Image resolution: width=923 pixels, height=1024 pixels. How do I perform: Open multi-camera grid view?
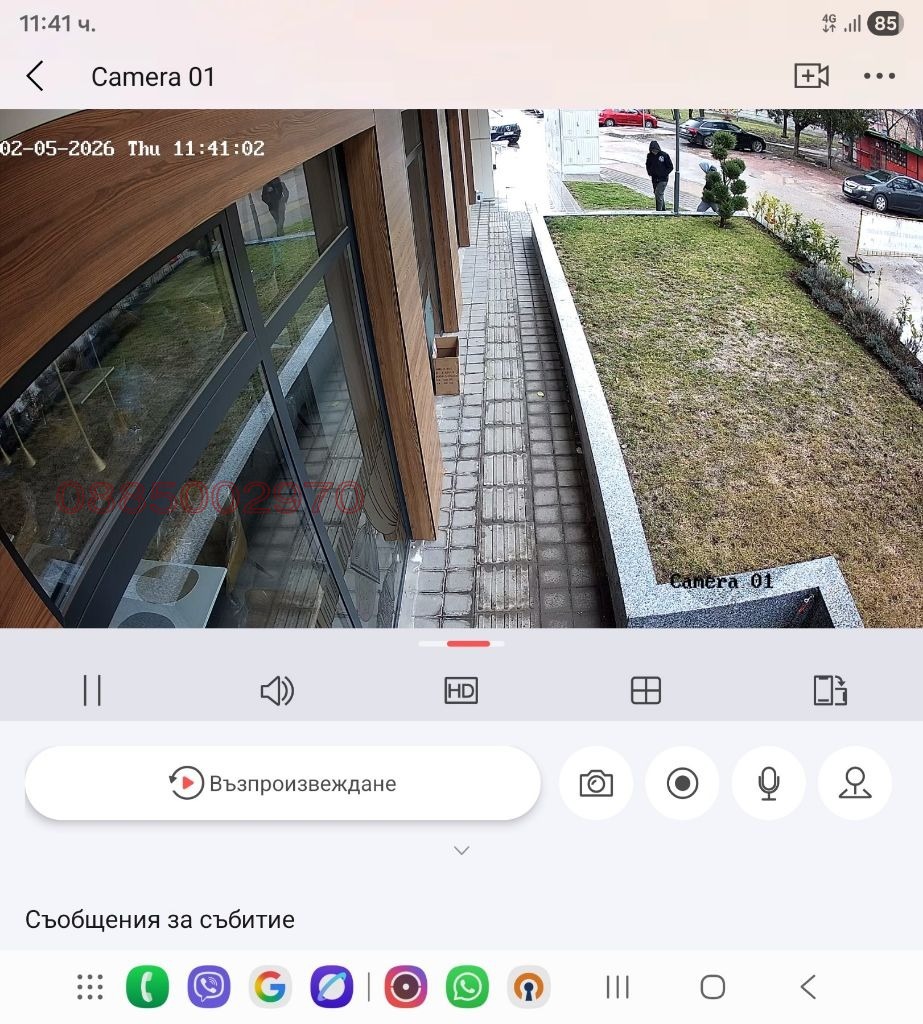646,690
